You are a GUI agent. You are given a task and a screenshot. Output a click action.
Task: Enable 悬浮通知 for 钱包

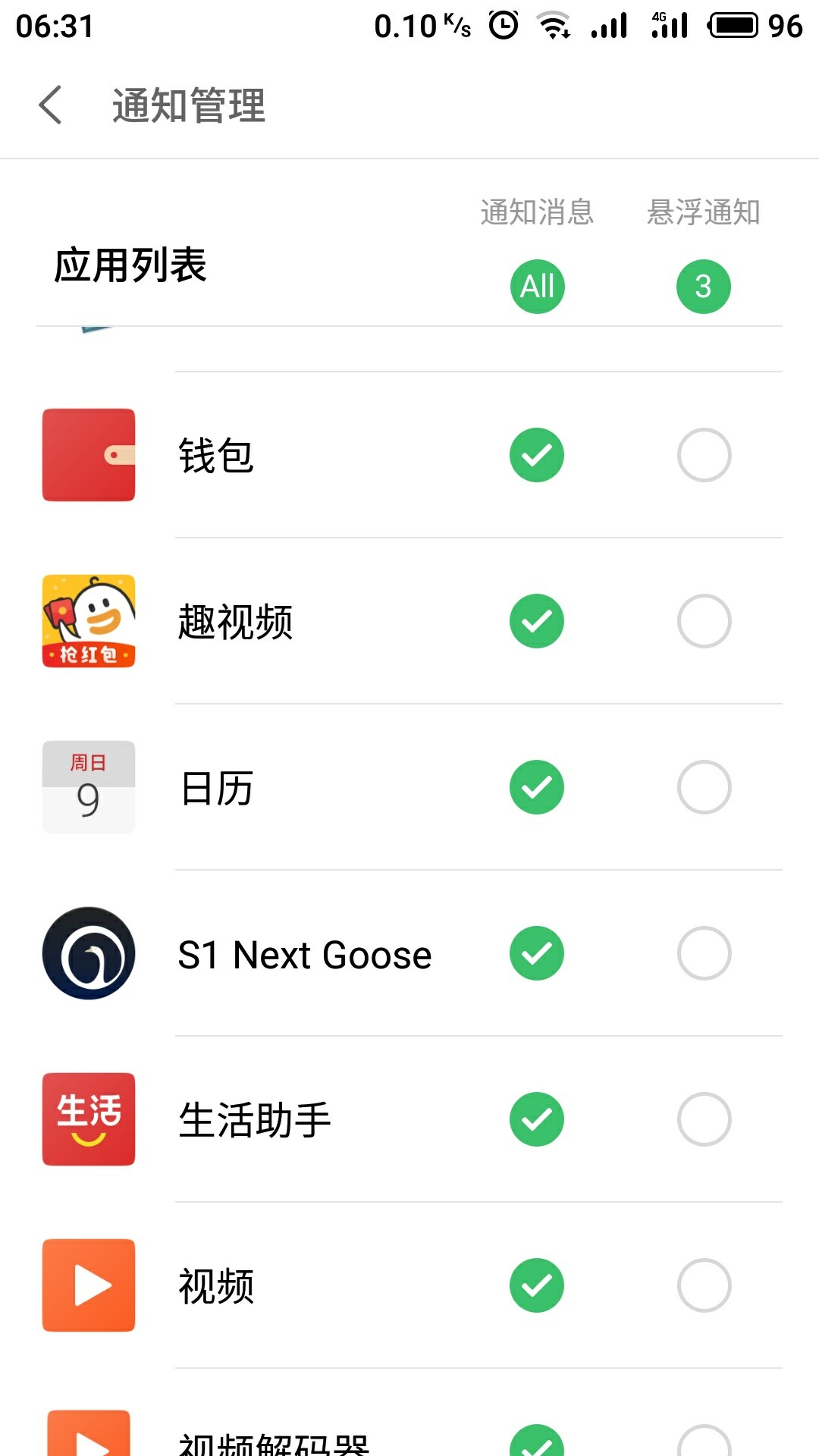tap(704, 455)
